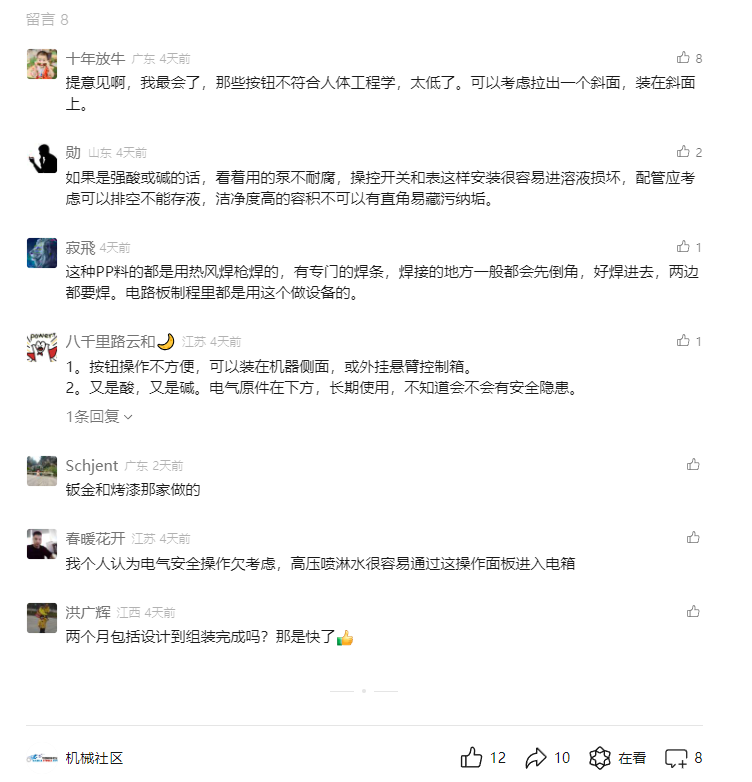Like the comment by 十年放牛
This screenshot has height=782, width=752.
[684, 58]
